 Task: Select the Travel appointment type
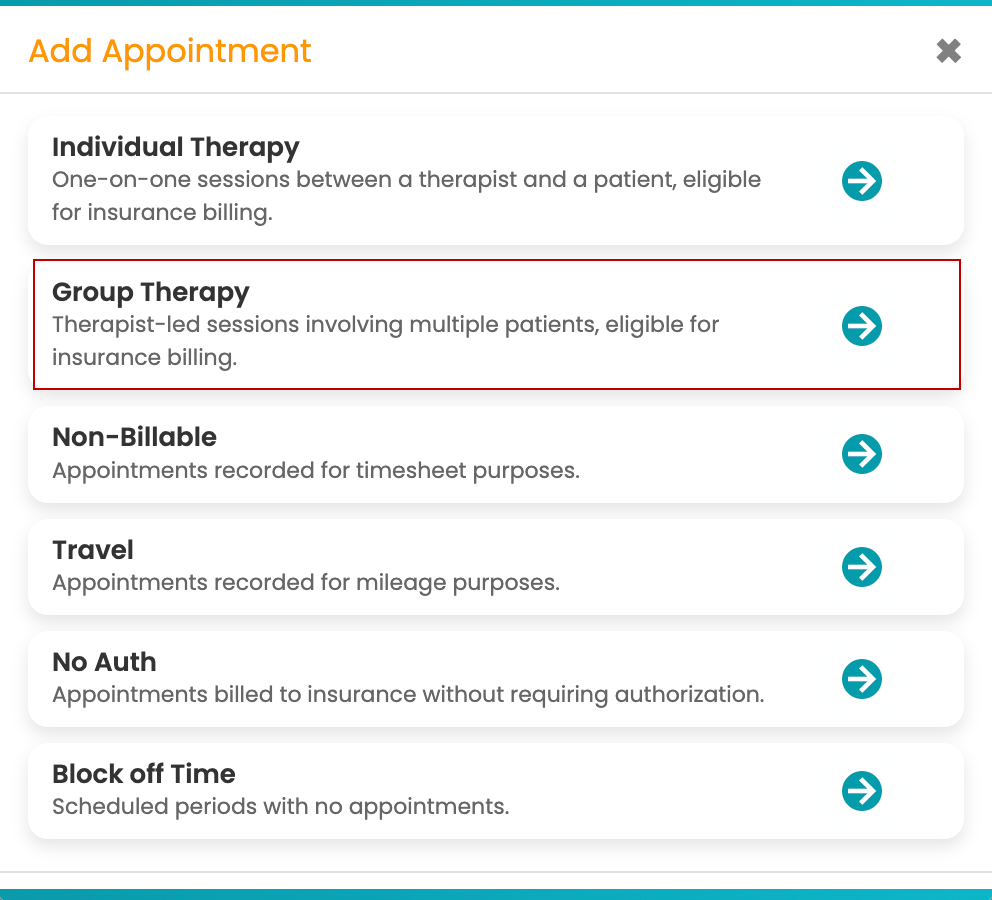tap(861, 567)
